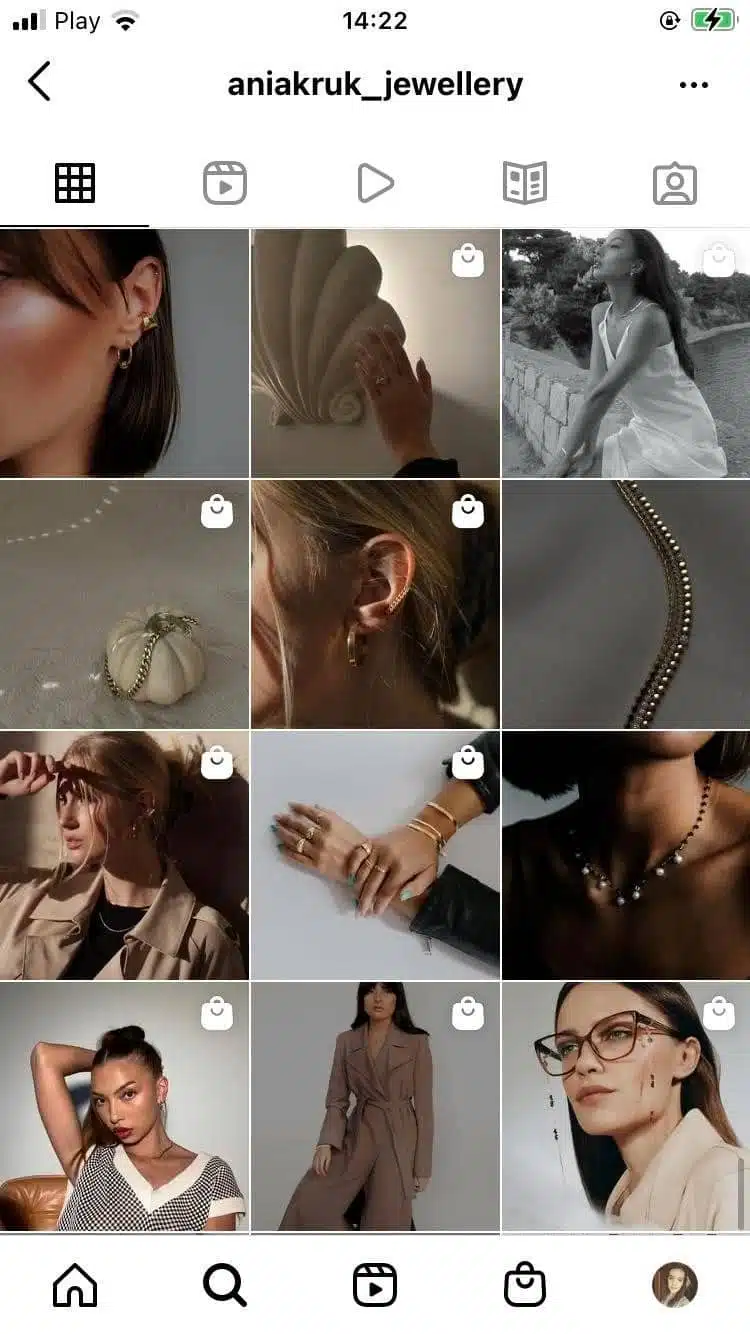
Task: Open the woman in brown coat post
Action: click(375, 1106)
